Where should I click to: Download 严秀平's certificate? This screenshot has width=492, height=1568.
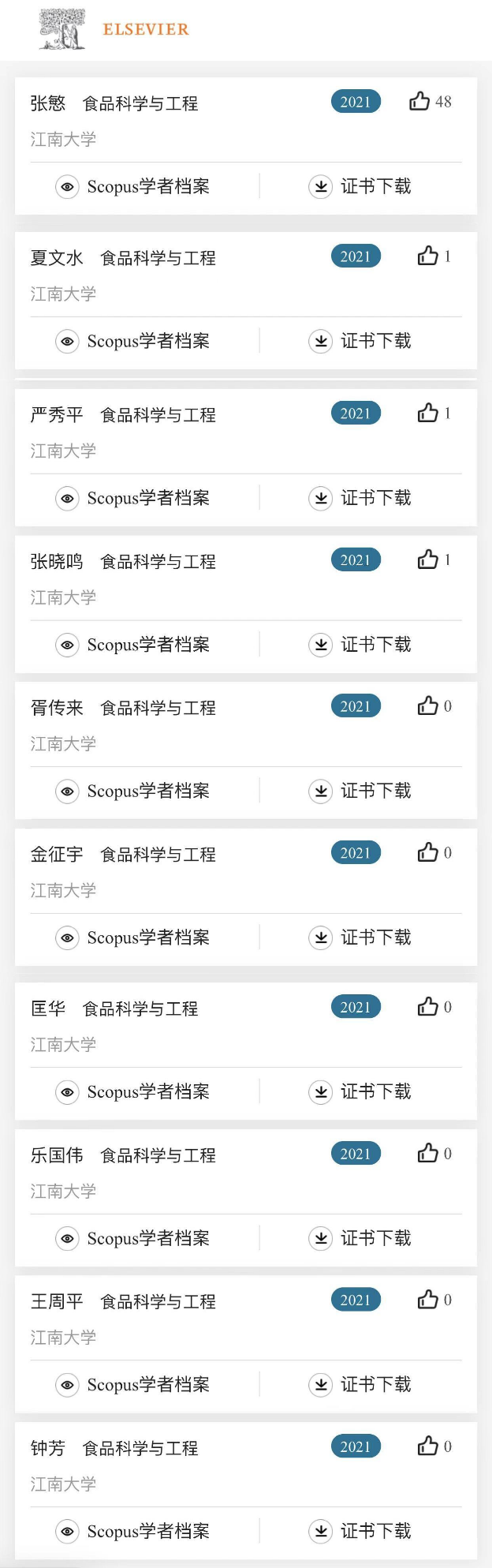point(360,499)
